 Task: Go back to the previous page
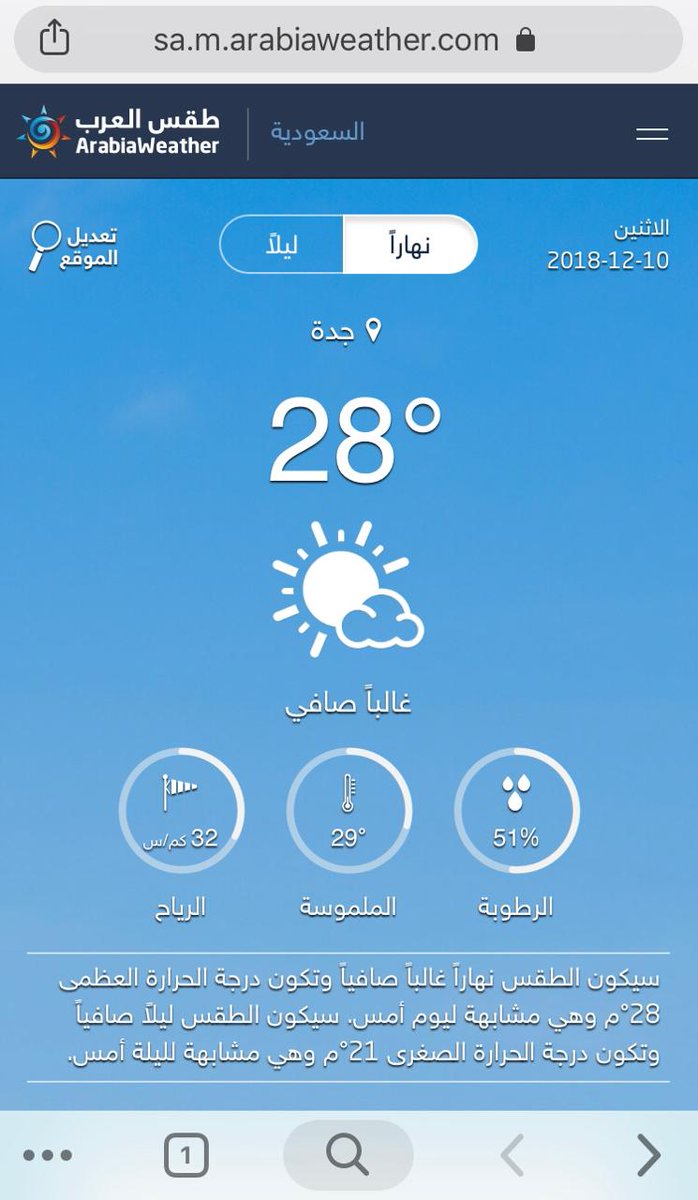[512, 1156]
